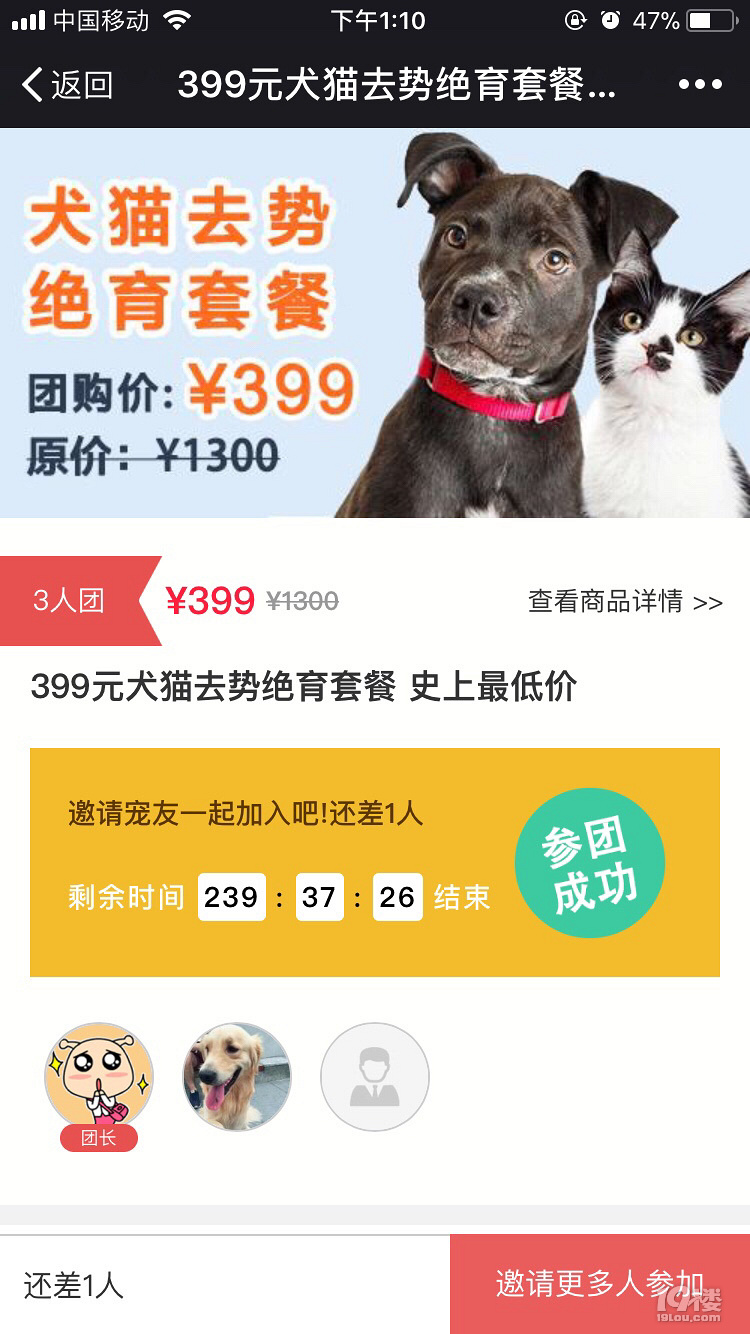Tap the empty member avatar placeholder
750x1334 pixels.
(374, 1077)
